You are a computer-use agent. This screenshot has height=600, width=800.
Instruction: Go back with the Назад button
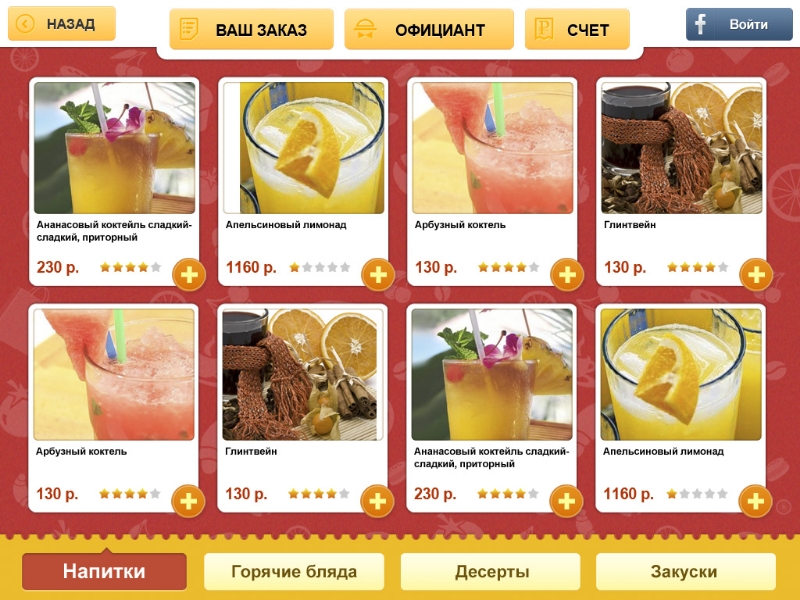pos(61,24)
